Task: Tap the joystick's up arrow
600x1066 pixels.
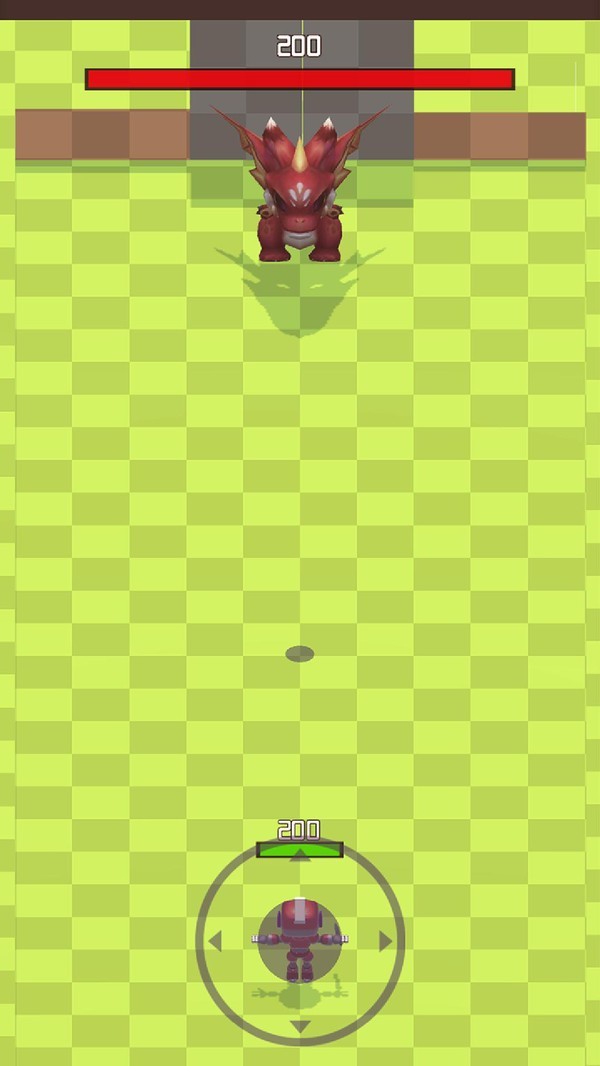Action: tap(300, 855)
